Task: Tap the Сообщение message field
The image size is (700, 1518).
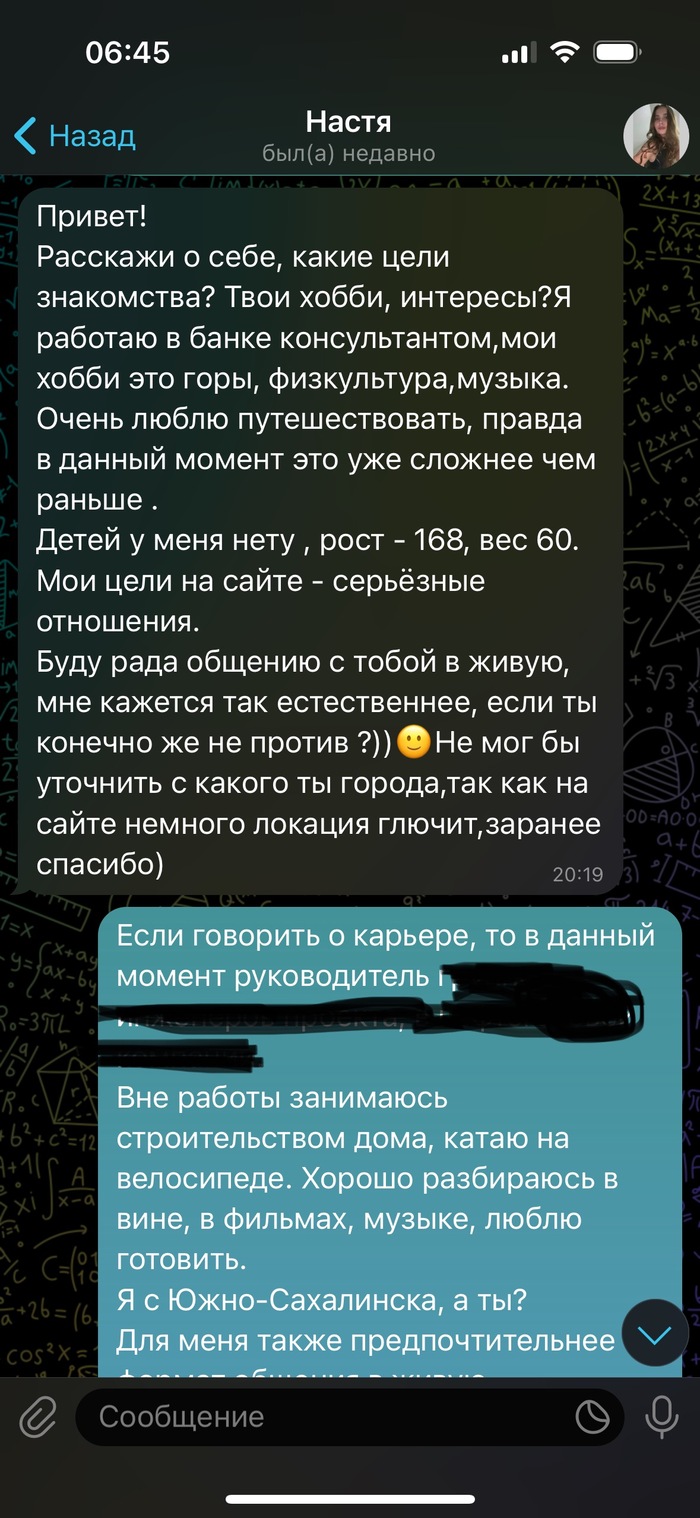Action: 320,1417
